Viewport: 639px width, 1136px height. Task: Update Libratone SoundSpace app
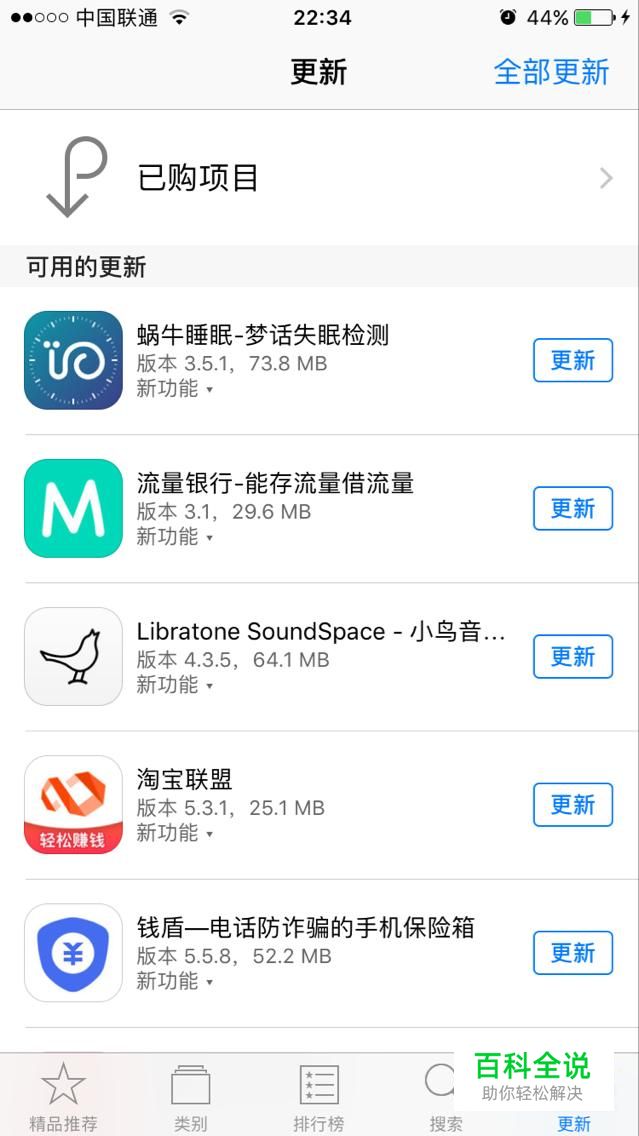(572, 656)
